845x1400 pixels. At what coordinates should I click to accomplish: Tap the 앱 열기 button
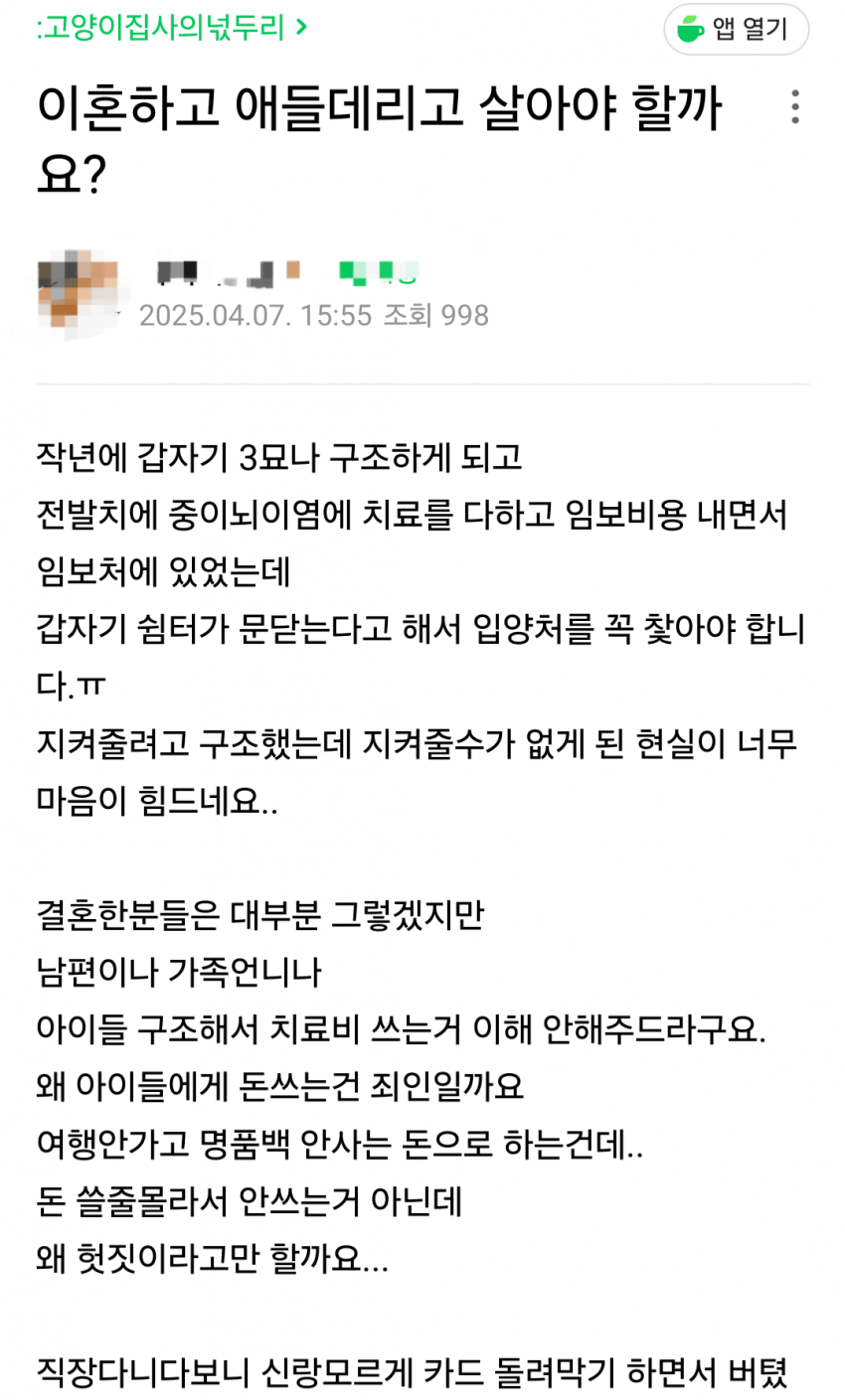(x=736, y=30)
